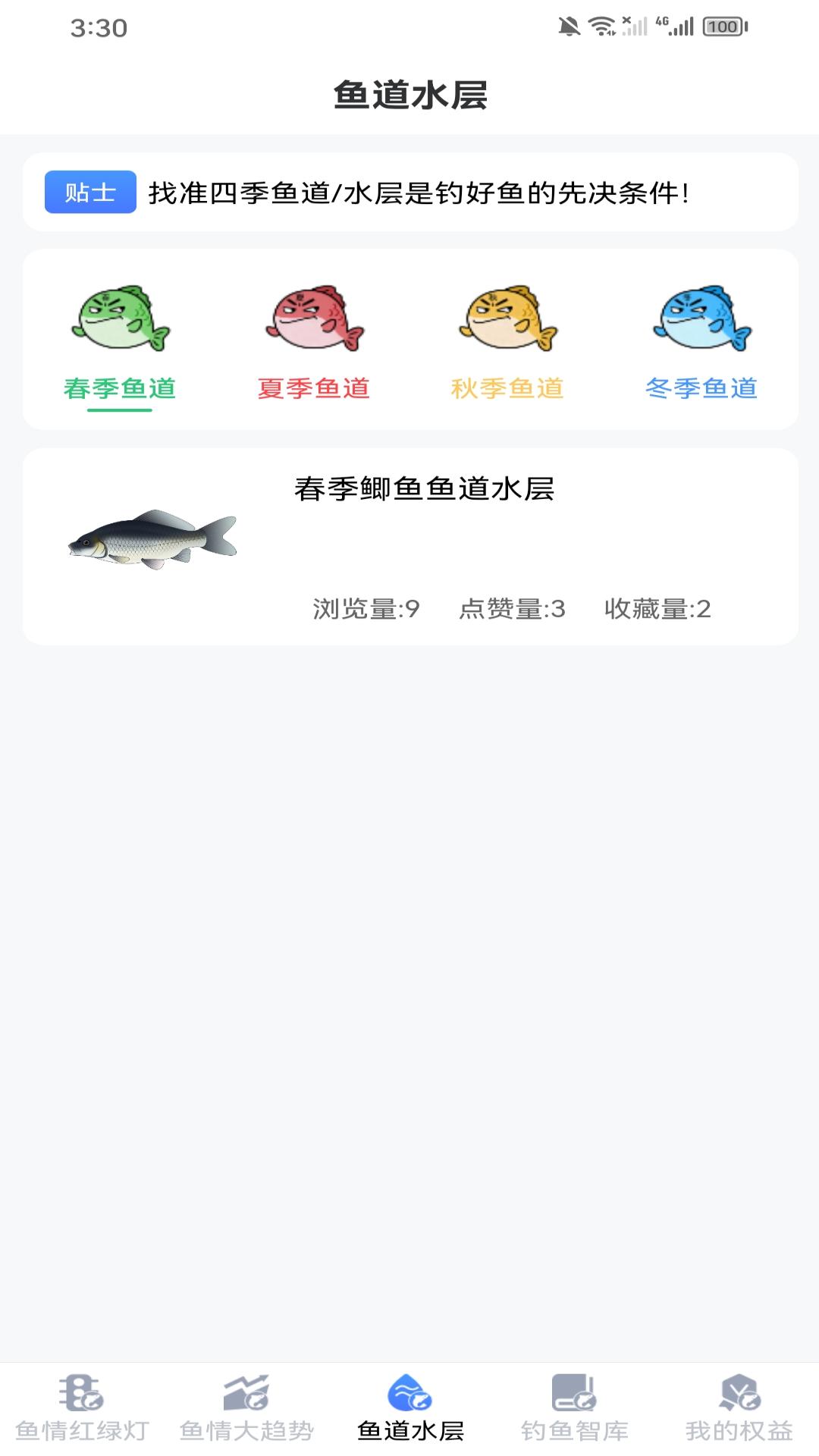Toggle the like count 点赞量:3
This screenshot has width=819, height=1456.
(512, 608)
